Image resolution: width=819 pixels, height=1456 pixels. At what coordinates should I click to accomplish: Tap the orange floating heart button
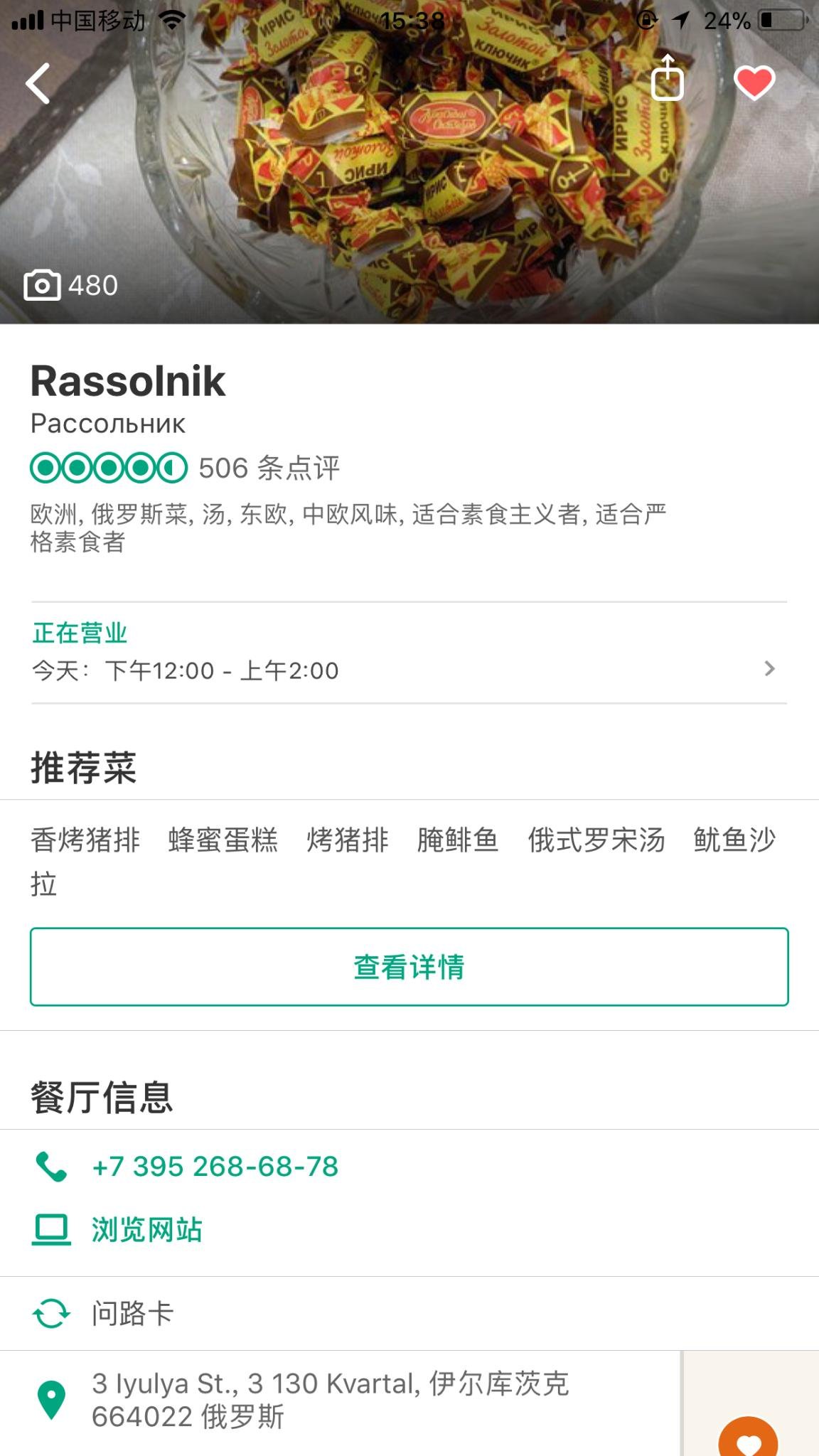[748, 1440]
